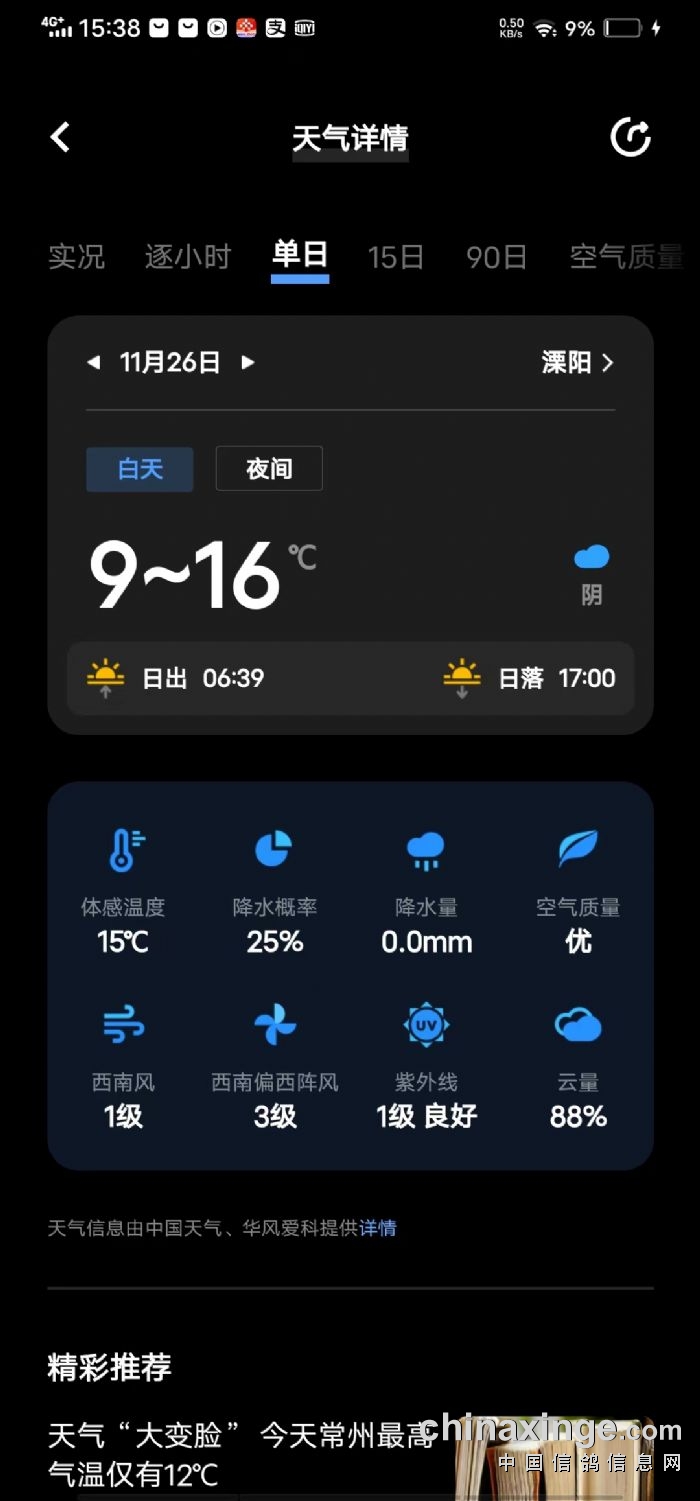Screen dimensions: 700x1501
Task: Select the 单日 tab
Action: click(300, 255)
